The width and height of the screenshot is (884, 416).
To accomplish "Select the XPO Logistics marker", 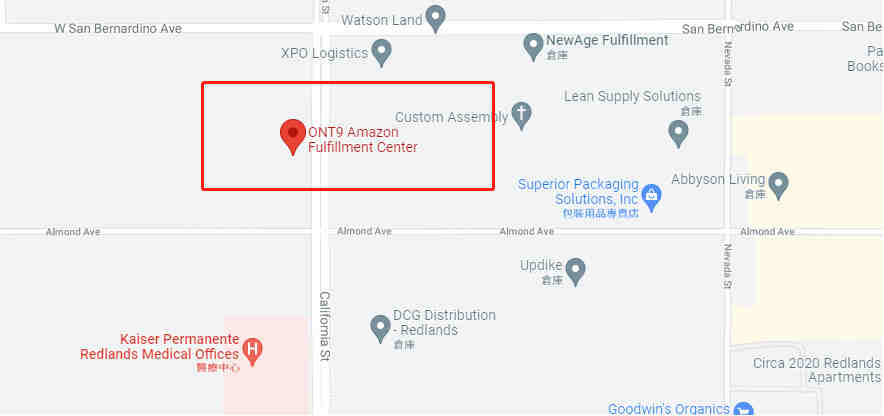I will point(381,50).
